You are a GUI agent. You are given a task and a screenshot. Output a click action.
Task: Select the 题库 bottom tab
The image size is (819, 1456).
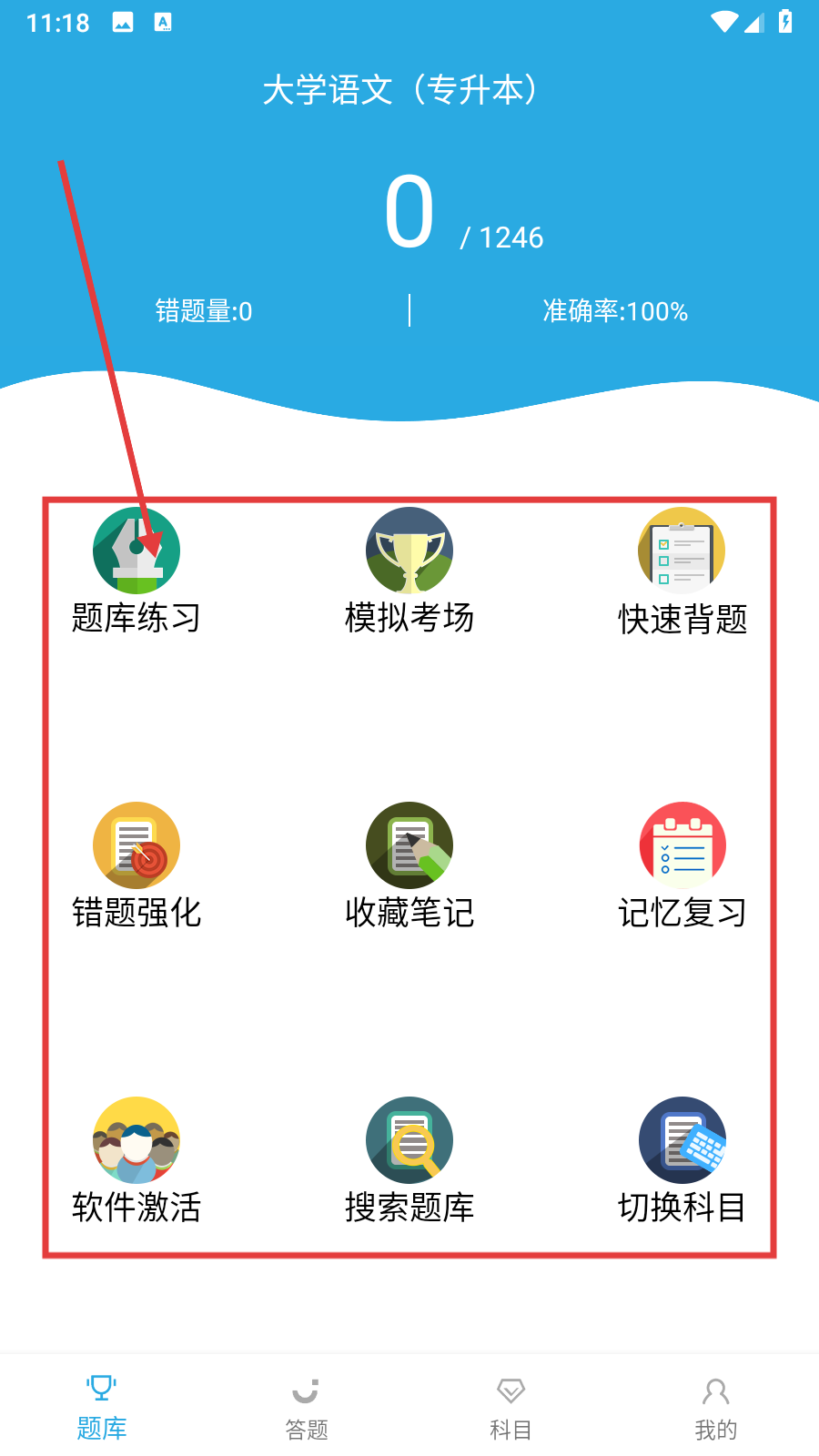tap(102, 1409)
